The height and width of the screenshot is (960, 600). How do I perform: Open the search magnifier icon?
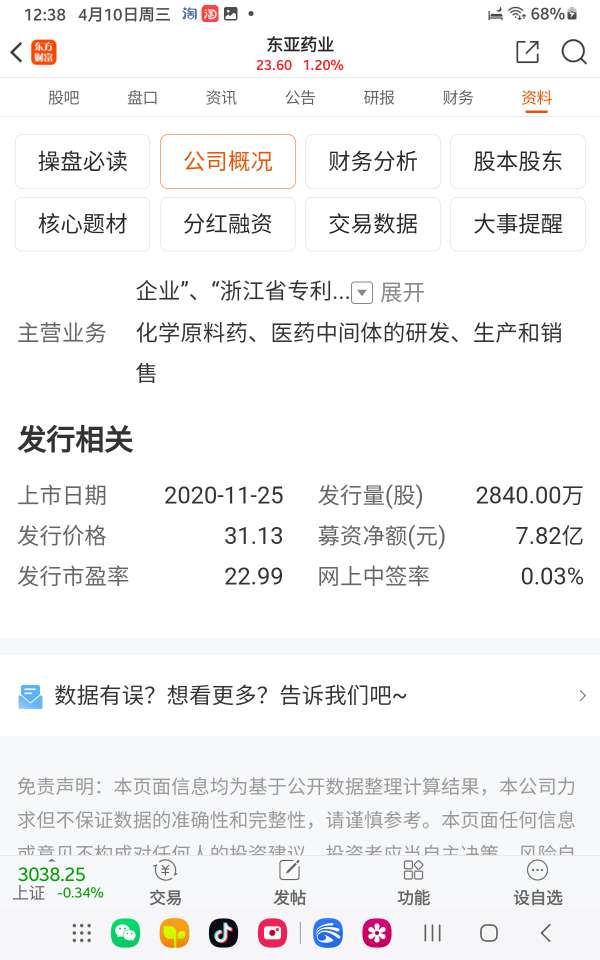pyautogui.click(x=574, y=52)
